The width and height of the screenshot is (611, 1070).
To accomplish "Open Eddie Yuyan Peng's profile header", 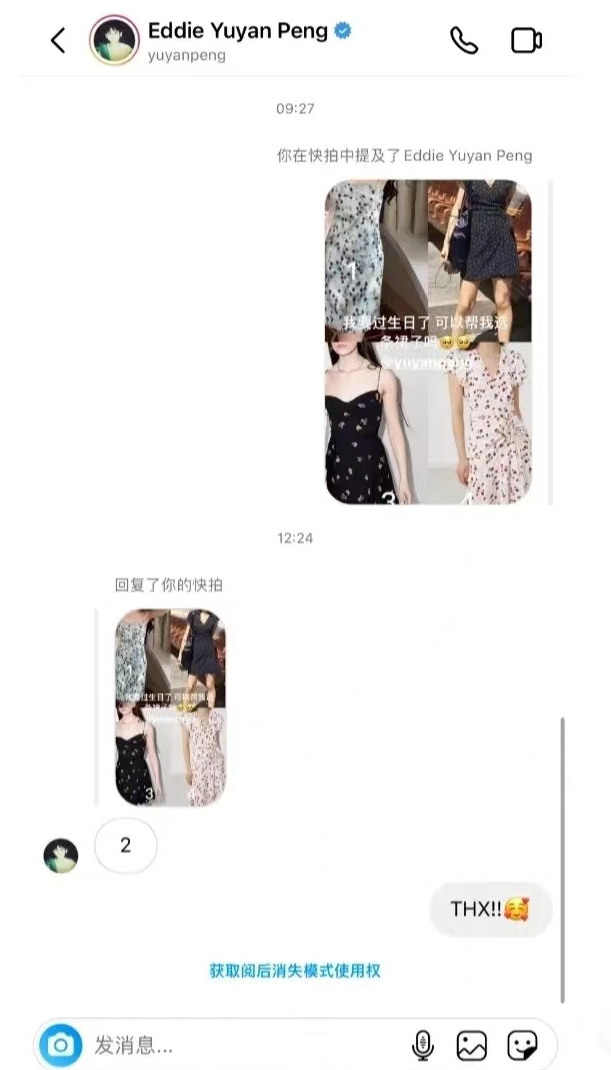I will pos(237,40).
